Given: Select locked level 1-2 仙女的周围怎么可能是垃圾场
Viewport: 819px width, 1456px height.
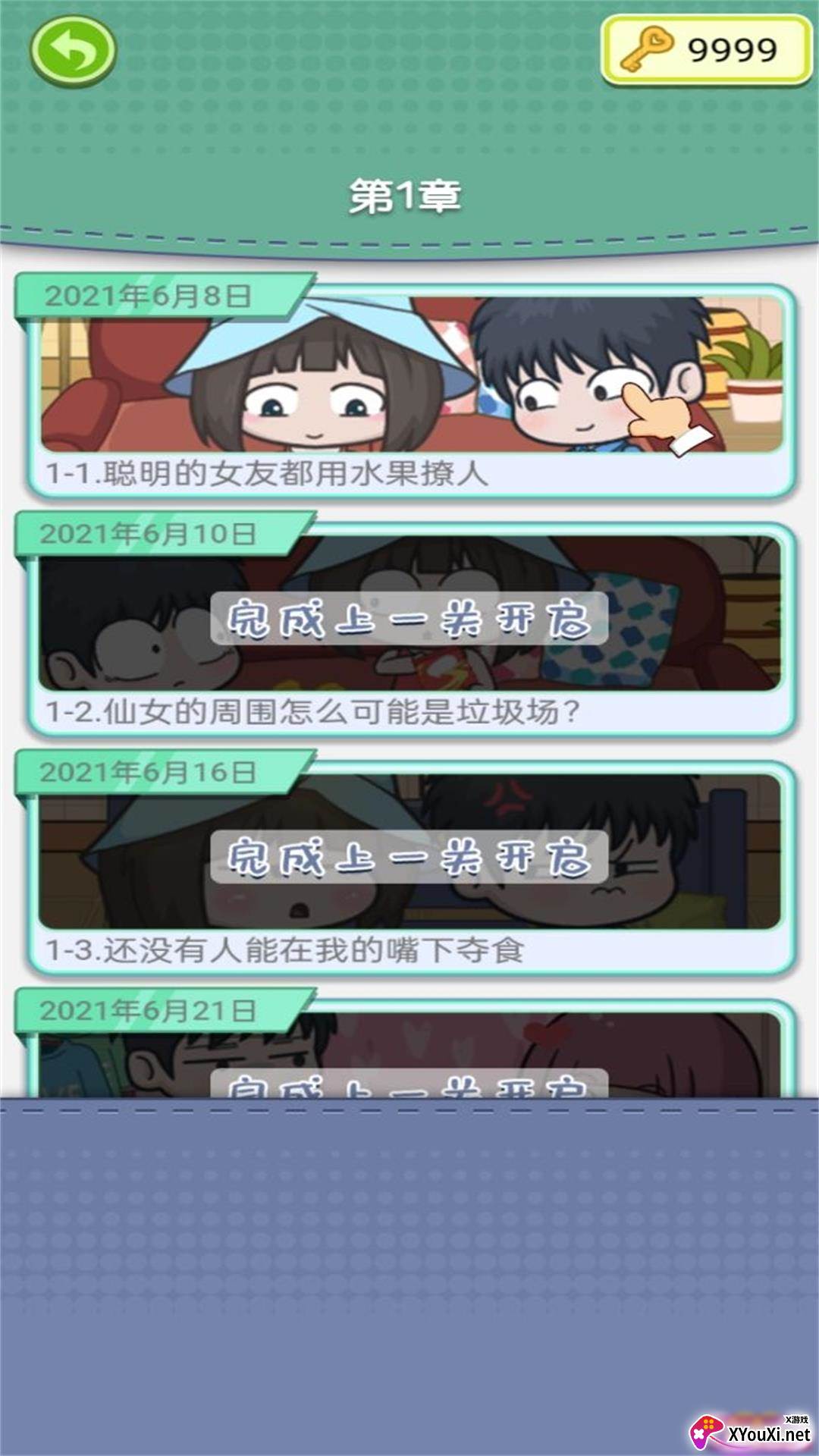Looking at the screenshot, I should [410, 629].
